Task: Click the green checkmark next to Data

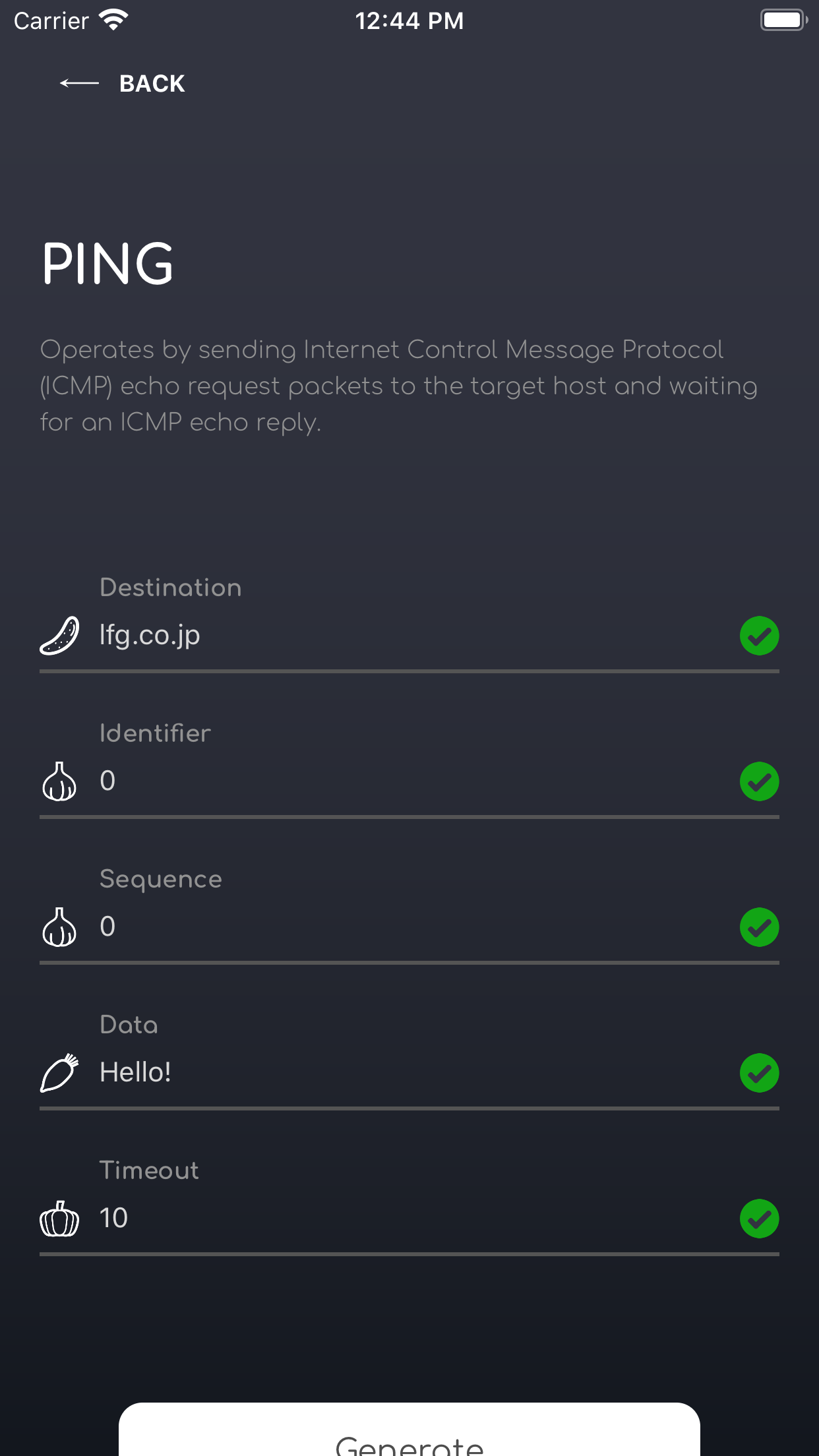Action: pyautogui.click(x=759, y=1073)
